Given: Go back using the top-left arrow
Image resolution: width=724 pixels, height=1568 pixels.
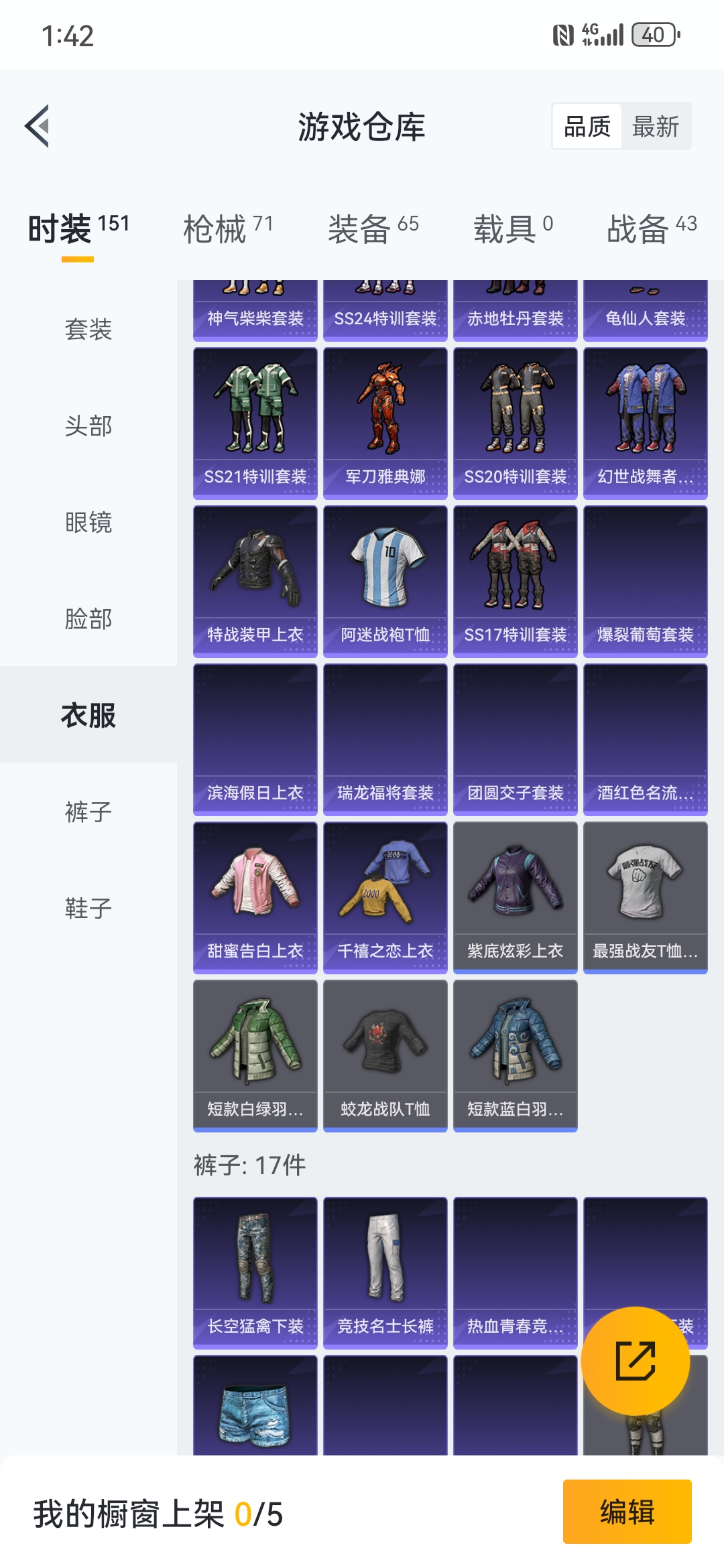Looking at the screenshot, I should point(38,126).
